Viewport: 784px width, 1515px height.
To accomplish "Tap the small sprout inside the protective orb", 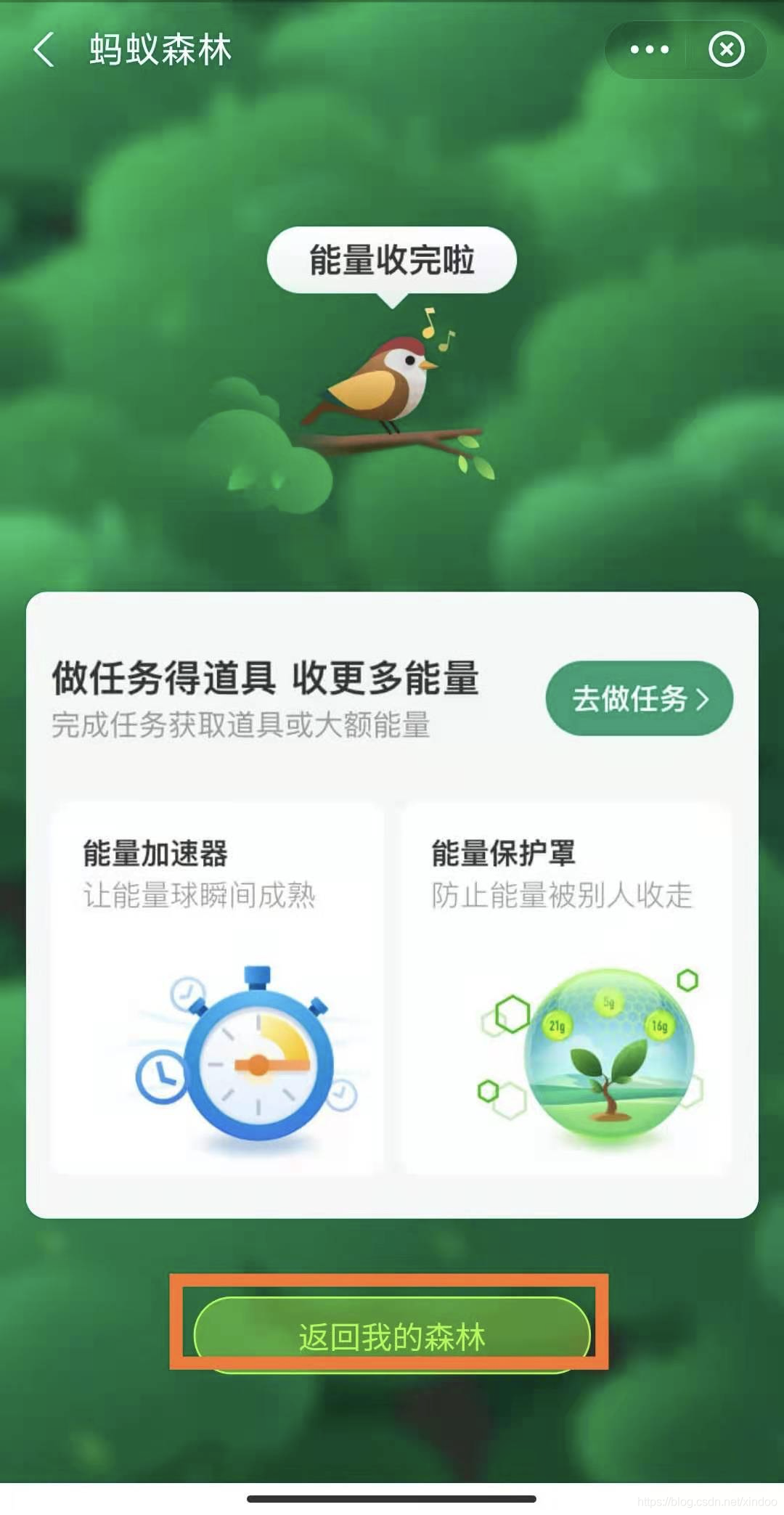I will coord(610,1074).
